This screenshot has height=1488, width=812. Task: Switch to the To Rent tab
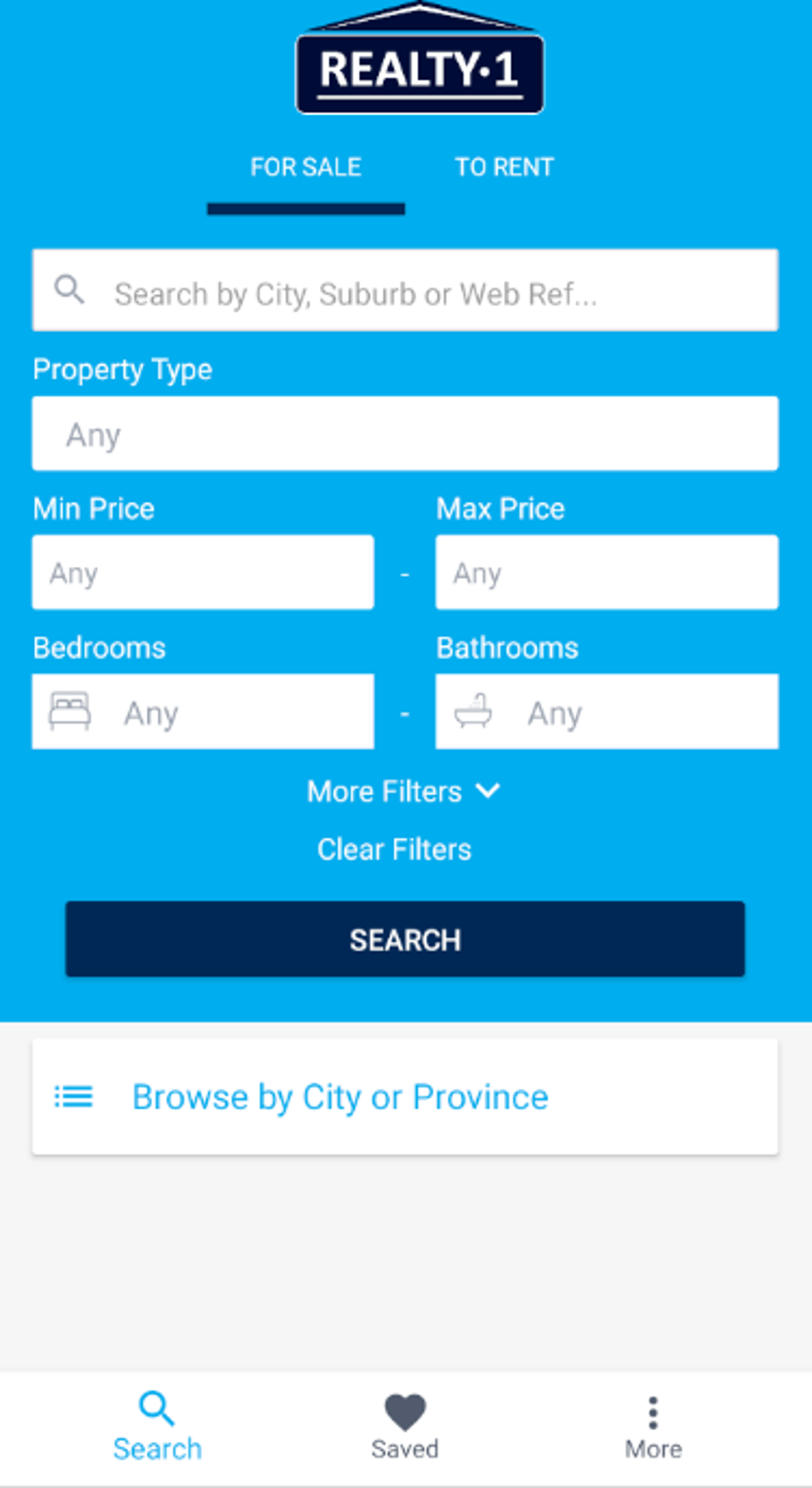pyautogui.click(x=504, y=167)
